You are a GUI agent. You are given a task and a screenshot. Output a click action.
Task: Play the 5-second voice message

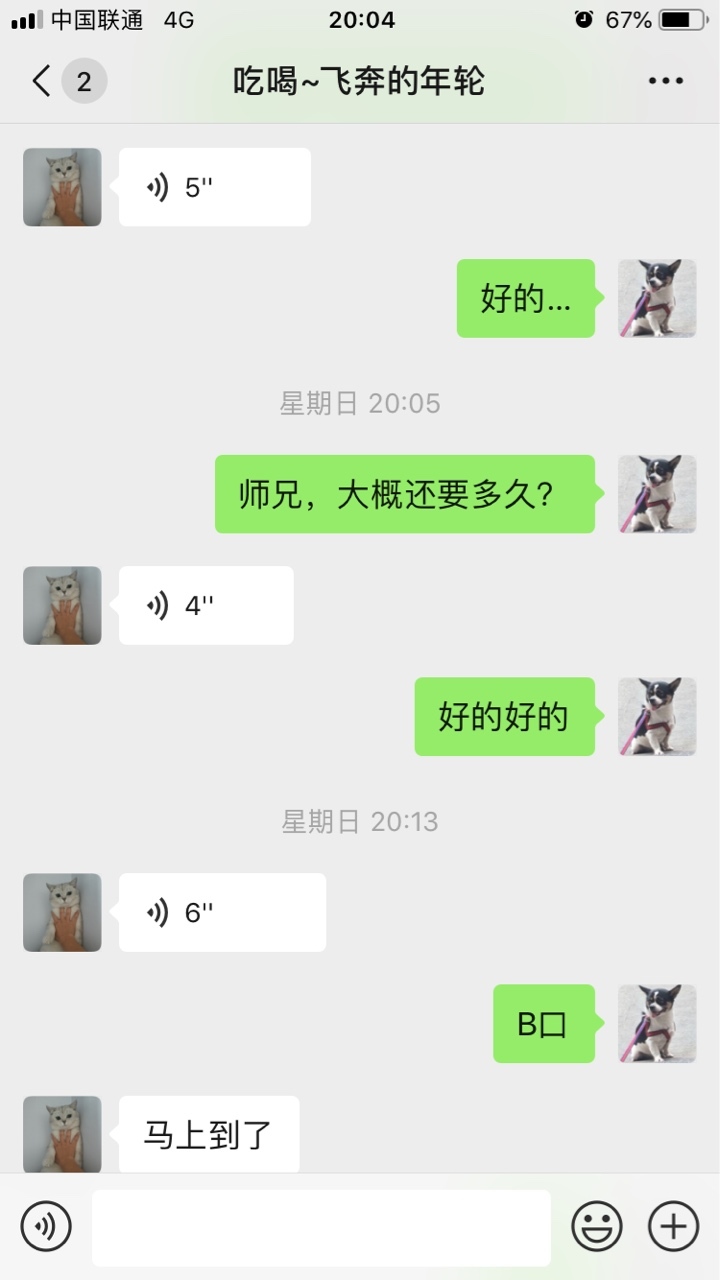[215, 187]
